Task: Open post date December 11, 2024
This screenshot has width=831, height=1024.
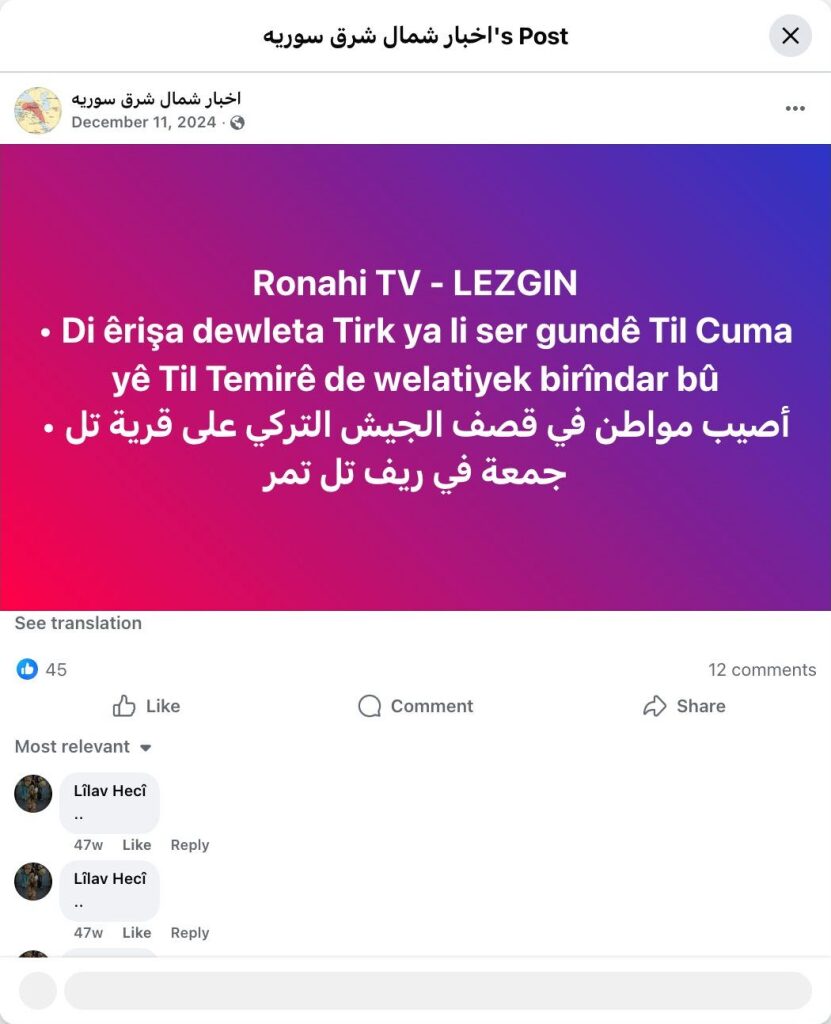Action: click(x=143, y=123)
